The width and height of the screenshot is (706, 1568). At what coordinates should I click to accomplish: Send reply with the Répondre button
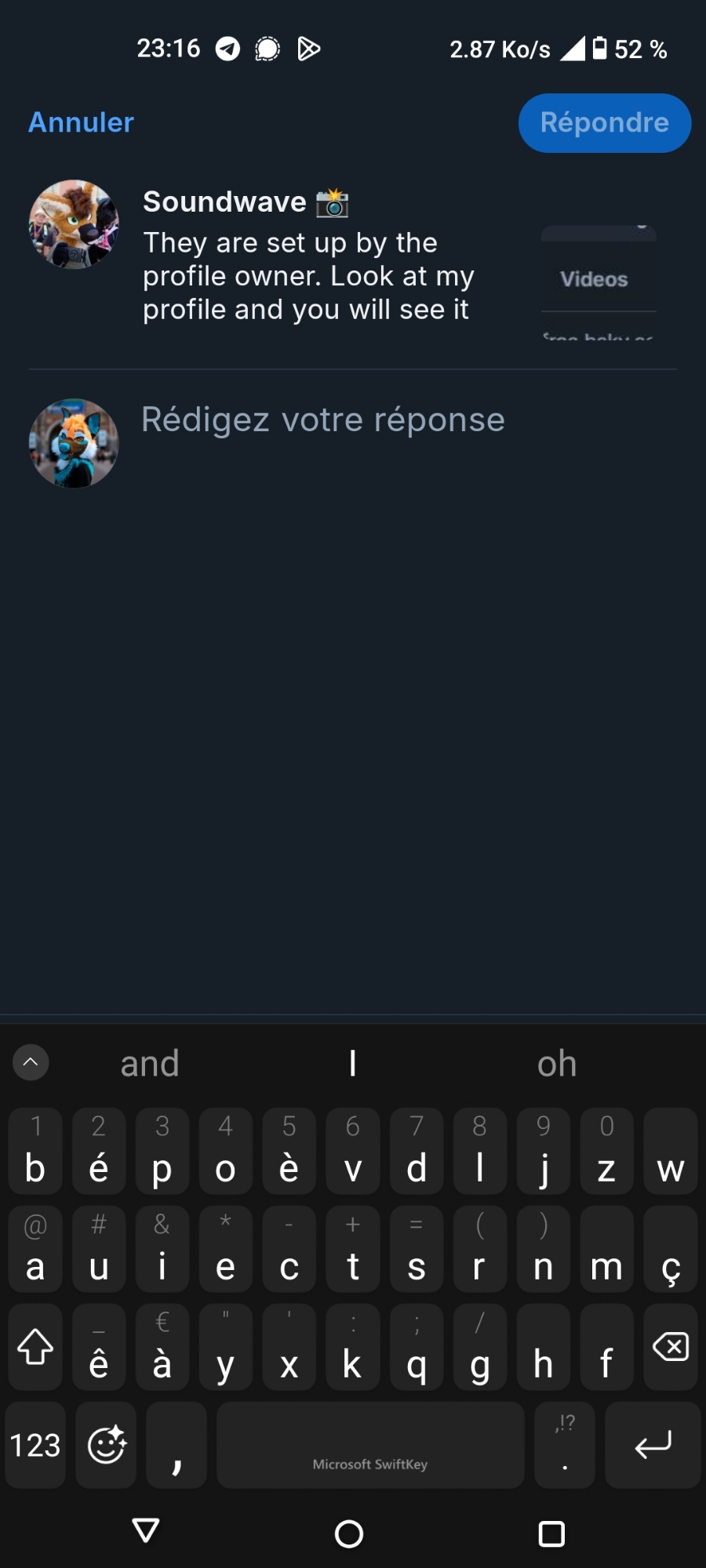point(604,122)
